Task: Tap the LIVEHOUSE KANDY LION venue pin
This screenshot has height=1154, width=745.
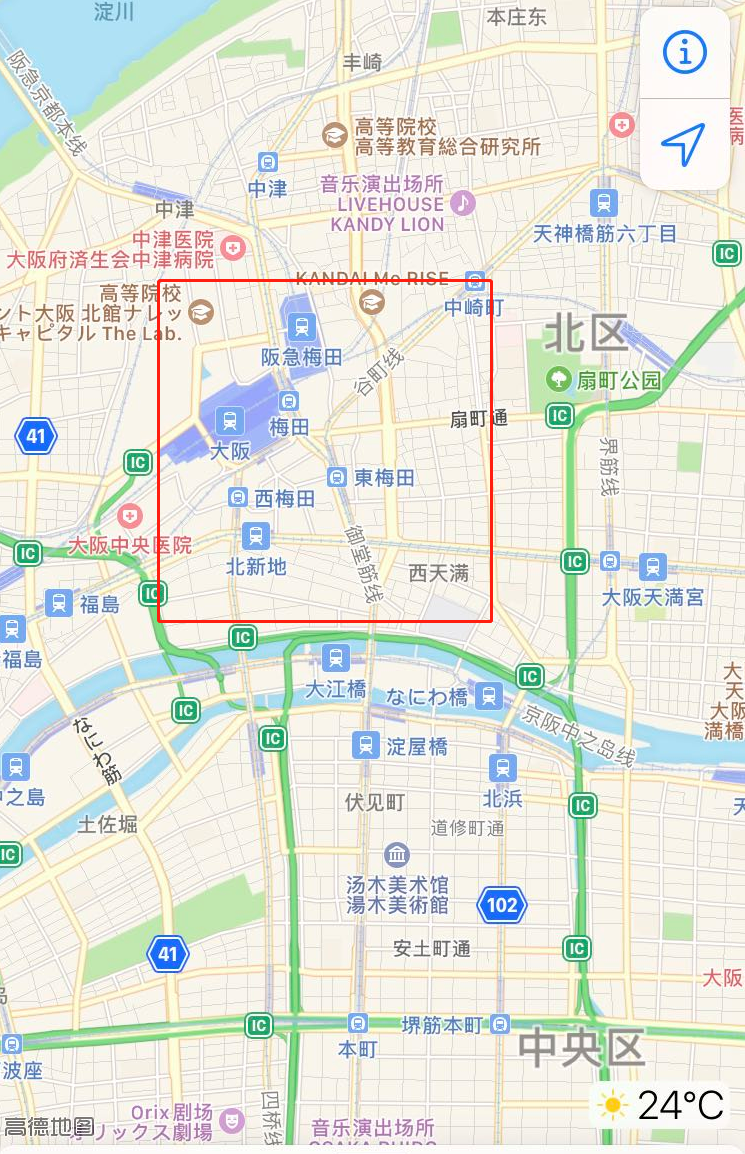Action: (461, 203)
